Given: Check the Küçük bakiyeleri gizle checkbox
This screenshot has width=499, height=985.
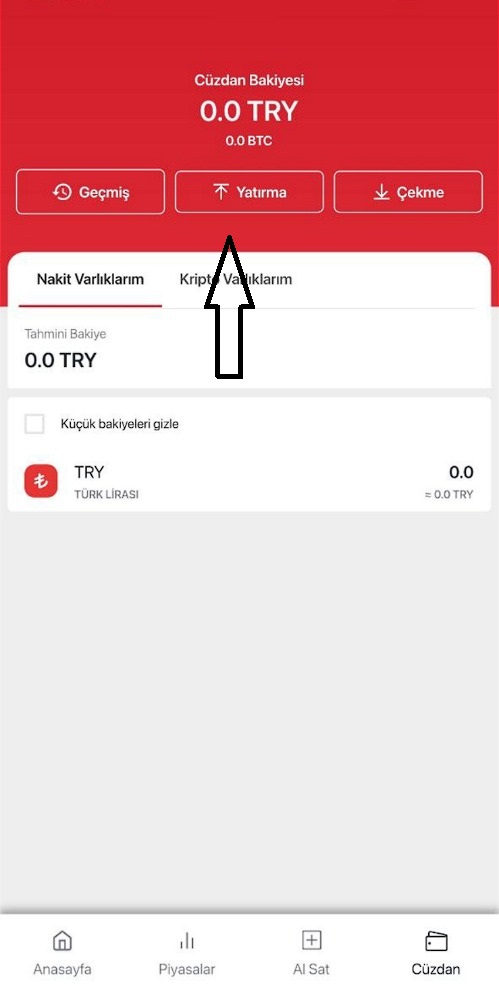Looking at the screenshot, I should pos(35,424).
